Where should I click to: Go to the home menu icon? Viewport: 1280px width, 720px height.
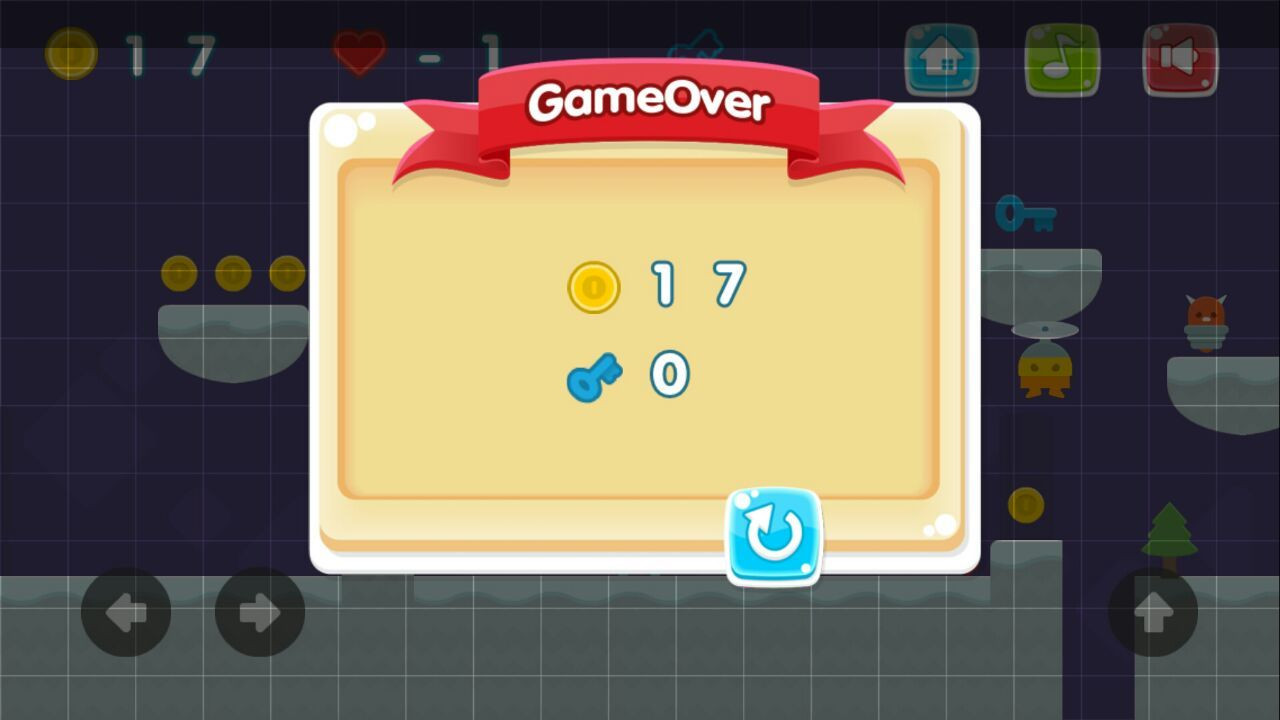[x=941, y=60]
